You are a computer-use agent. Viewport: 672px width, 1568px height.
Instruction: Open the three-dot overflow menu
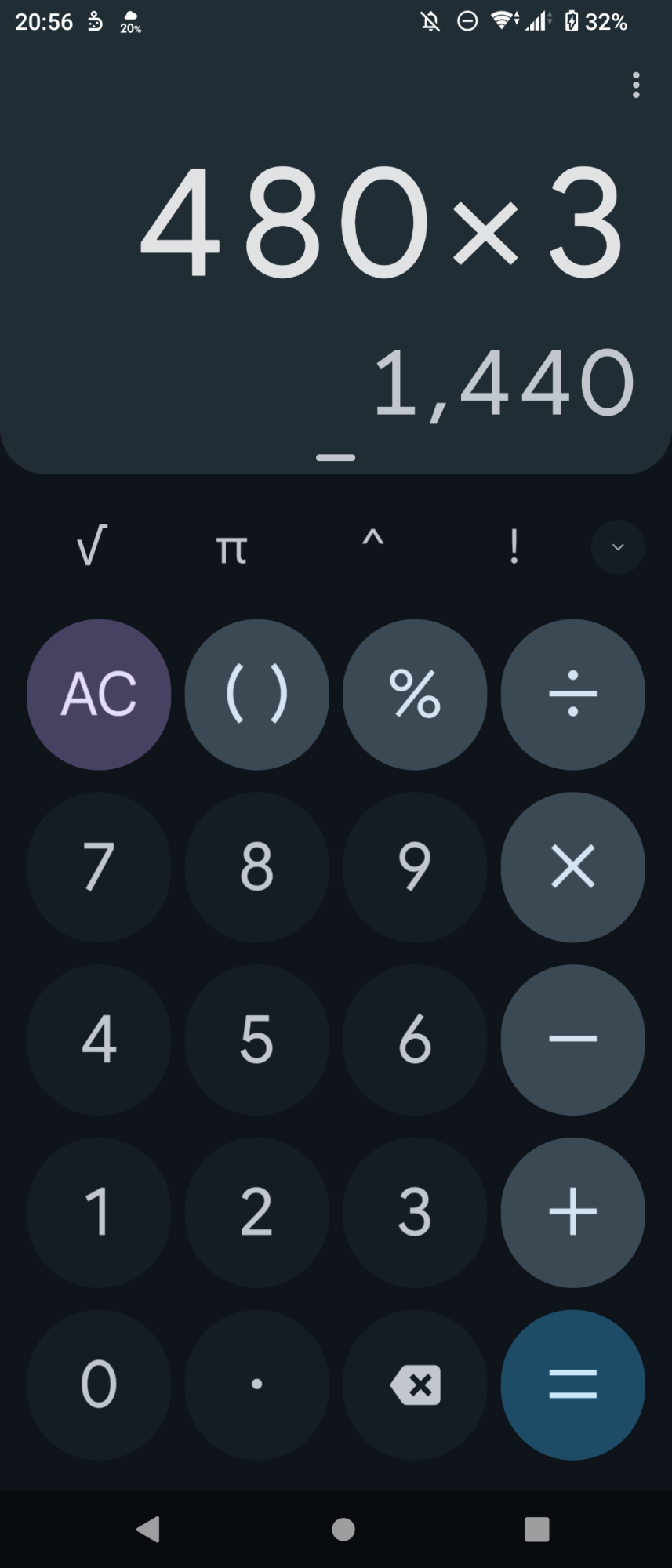click(636, 85)
